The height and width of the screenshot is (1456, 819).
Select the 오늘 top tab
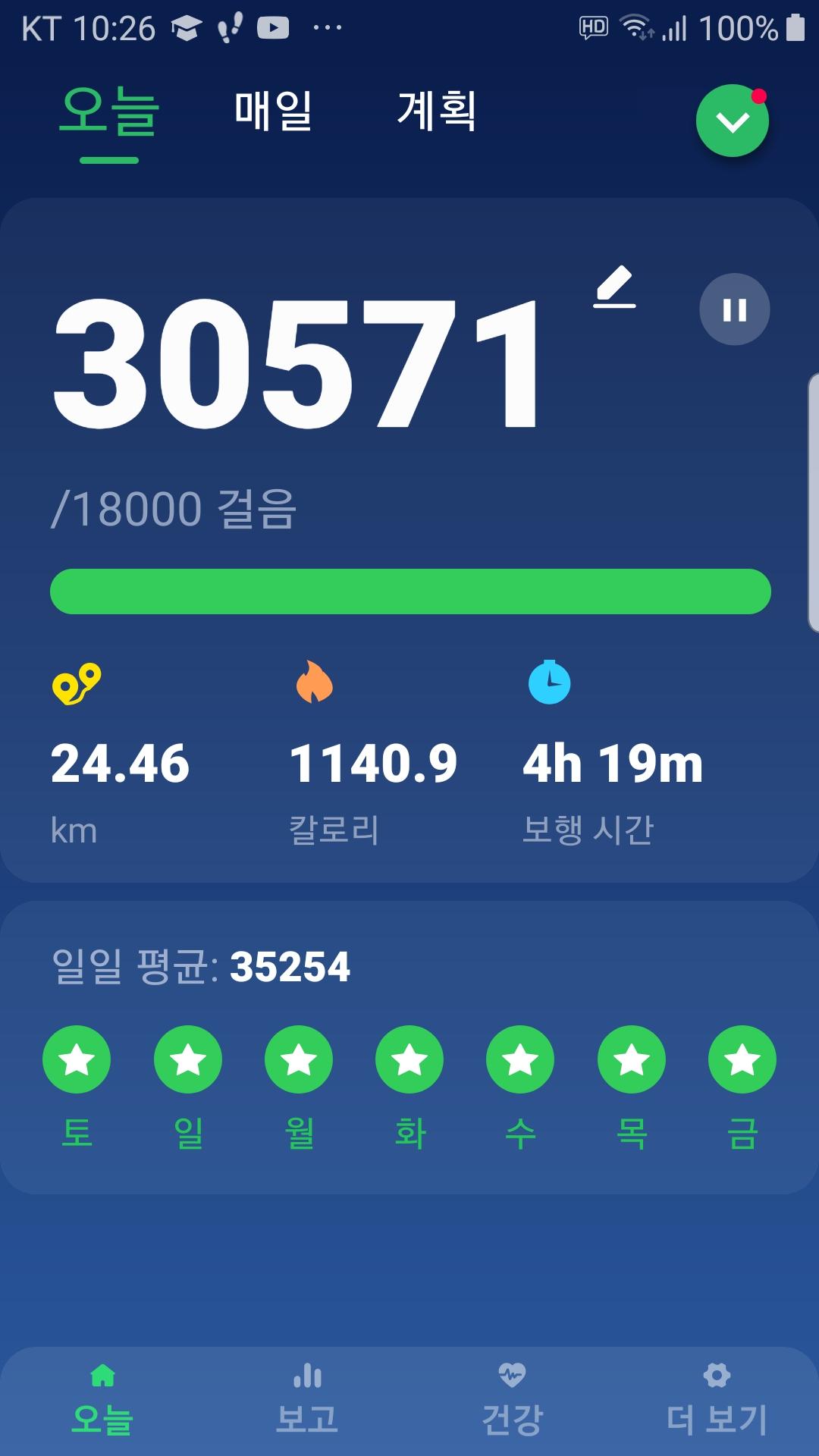pos(109,112)
